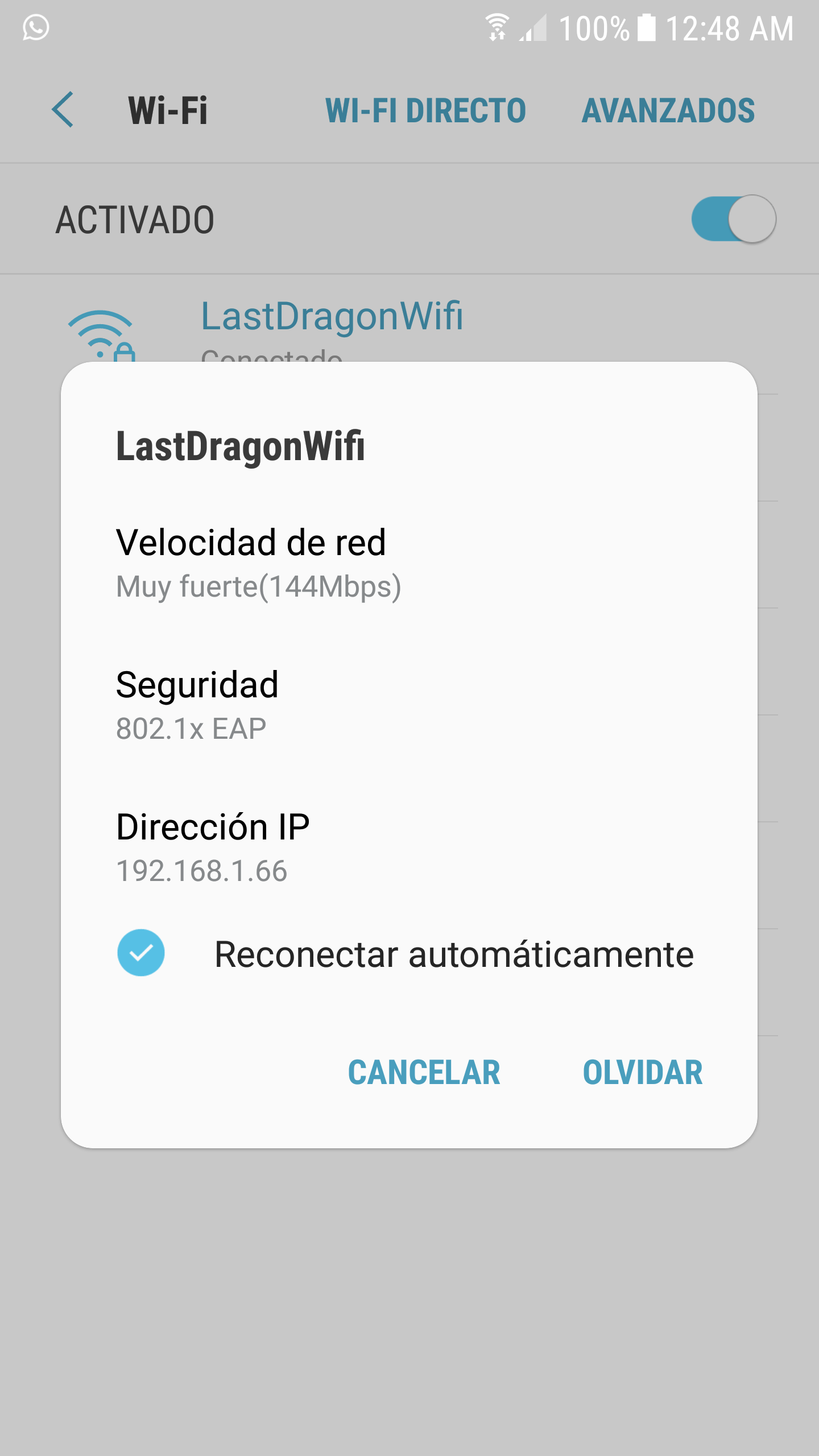Open AVANZADOS settings
Image resolution: width=819 pixels, height=1456 pixels.
[x=668, y=110]
